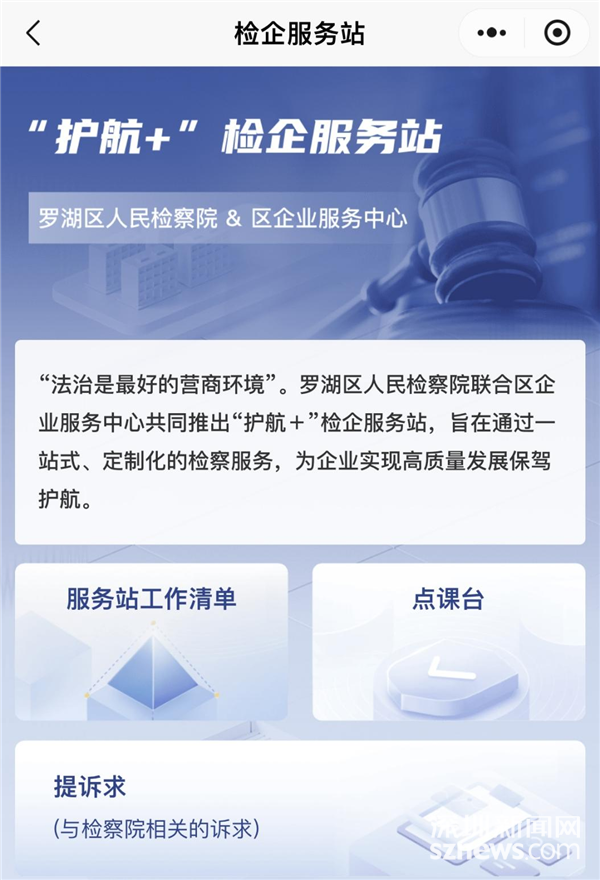The width and height of the screenshot is (600, 880).
Task: Close the mini program with the circle button
Action: coord(557,33)
